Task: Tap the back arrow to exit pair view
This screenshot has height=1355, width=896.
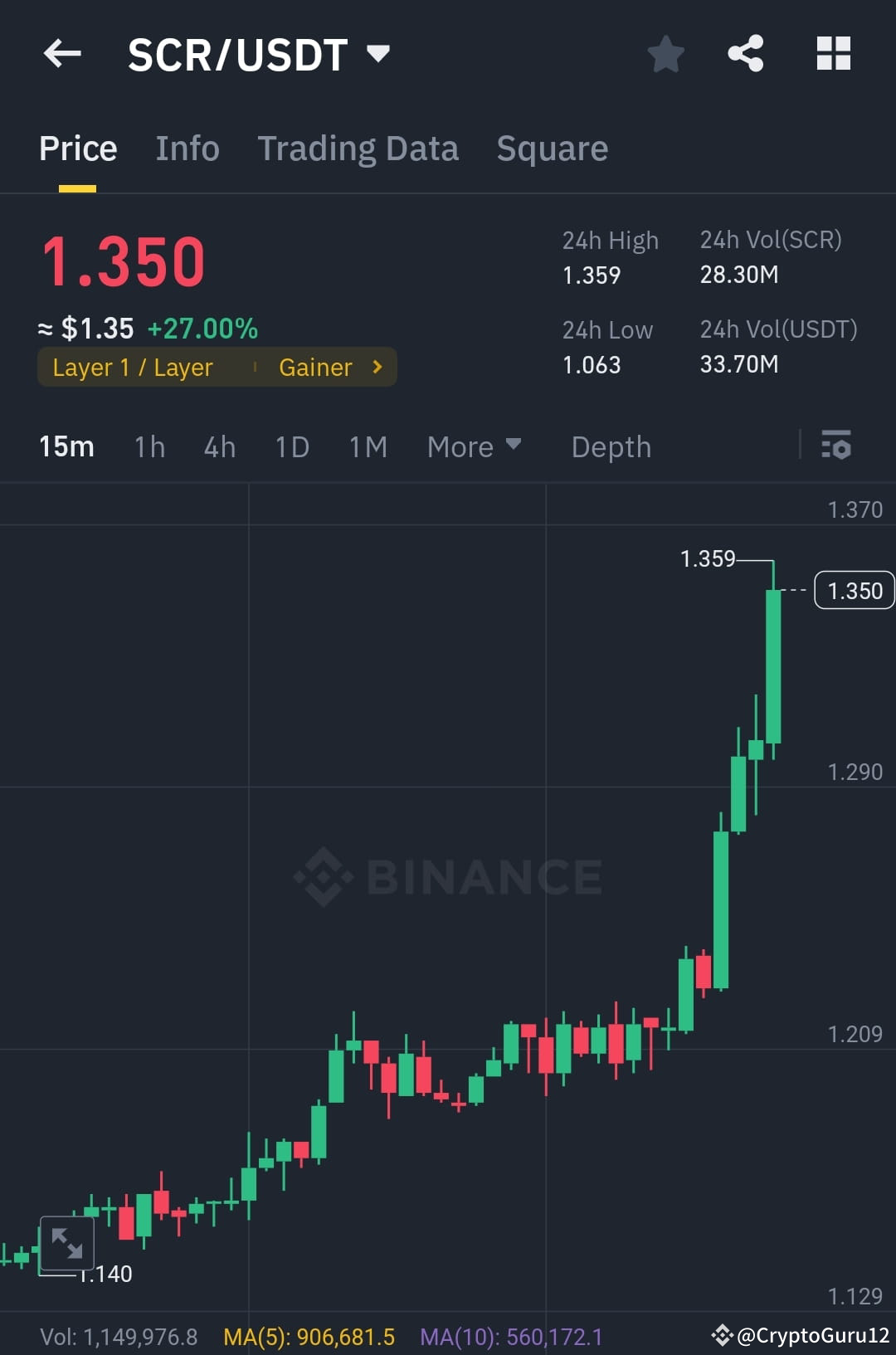Action: [x=62, y=53]
